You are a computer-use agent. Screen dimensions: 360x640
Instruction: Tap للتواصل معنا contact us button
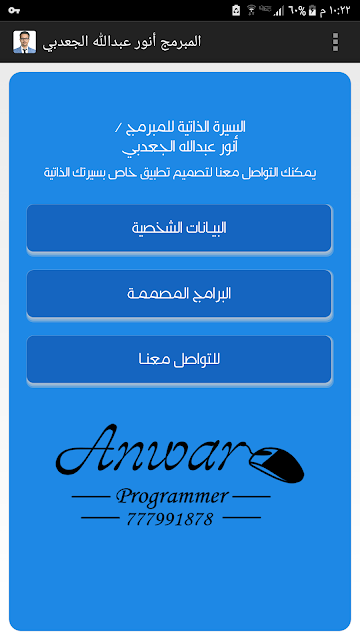coord(179,359)
